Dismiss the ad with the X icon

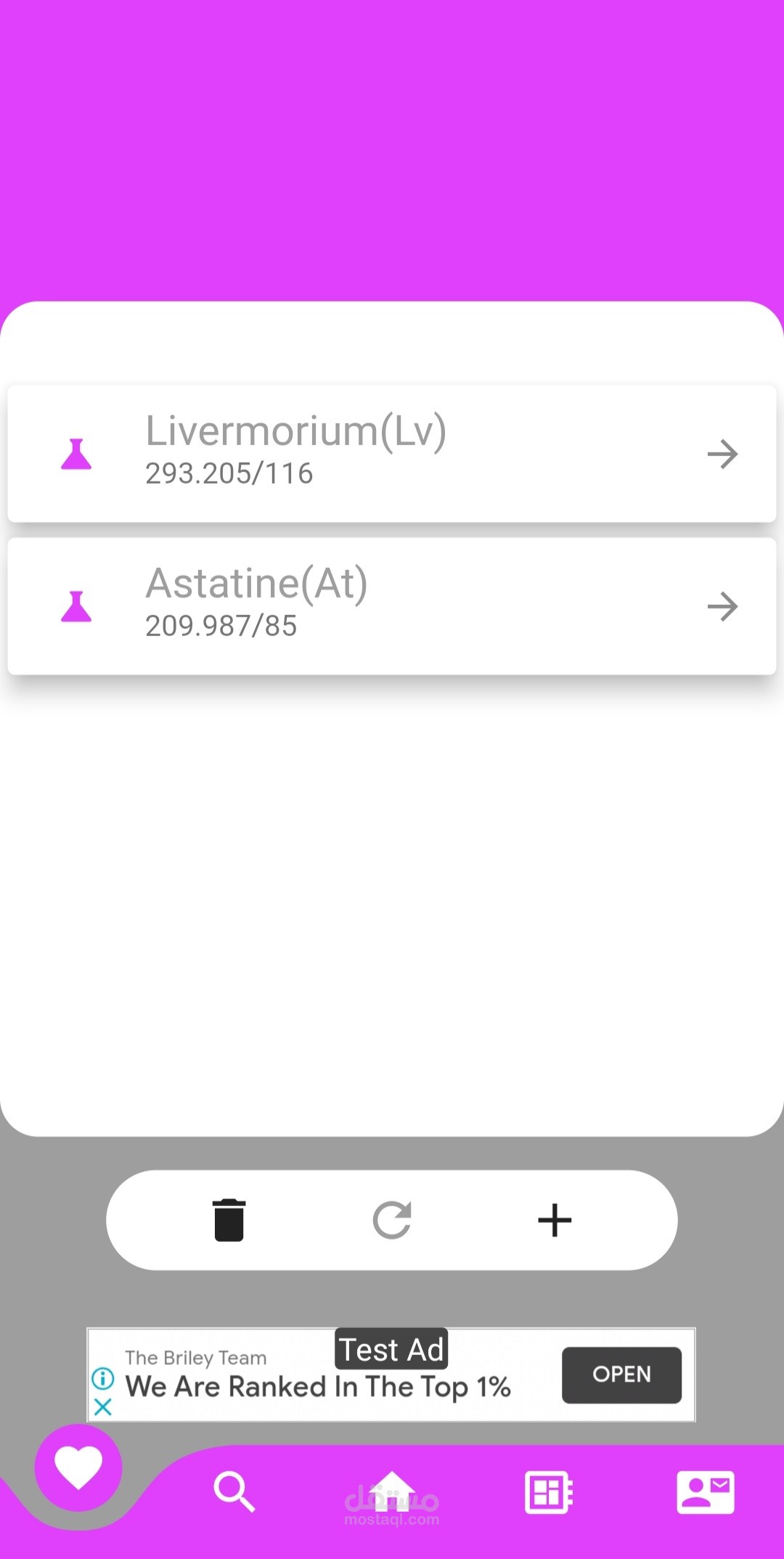click(103, 1407)
